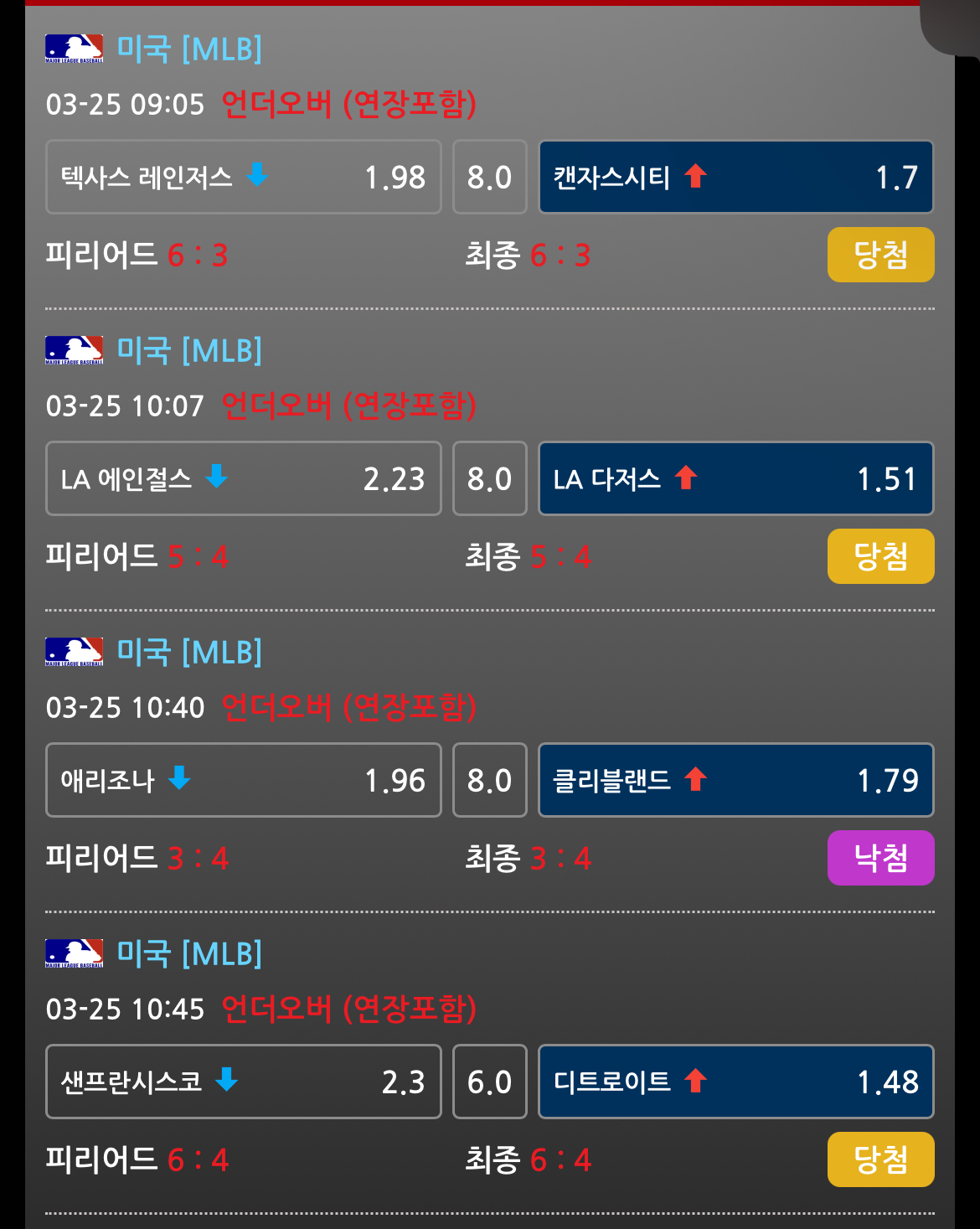Select 텍사스 레인저스 under at 1.98
The width and height of the screenshot is (980, 1229).
(243, 177)
